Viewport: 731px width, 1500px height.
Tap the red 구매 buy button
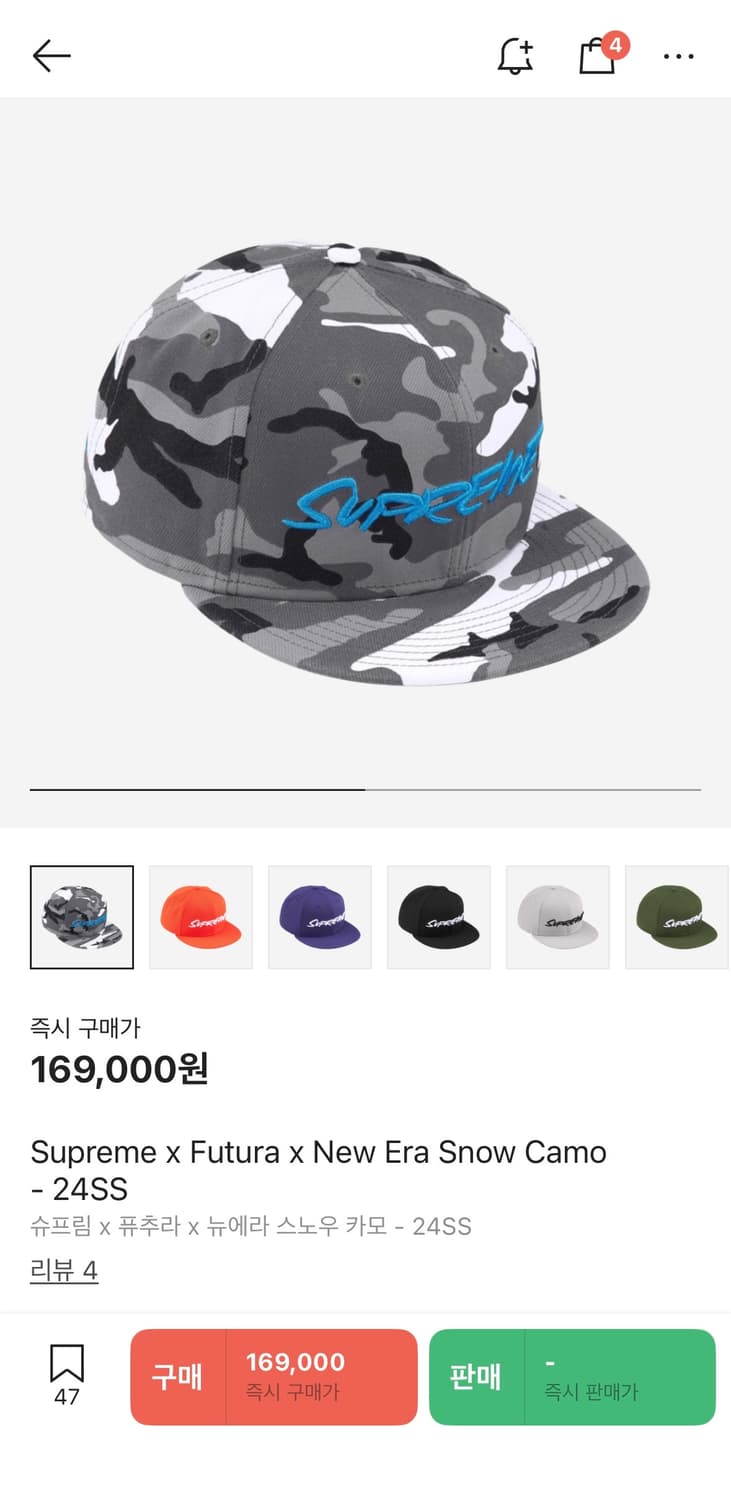(x=273, y=1376)
